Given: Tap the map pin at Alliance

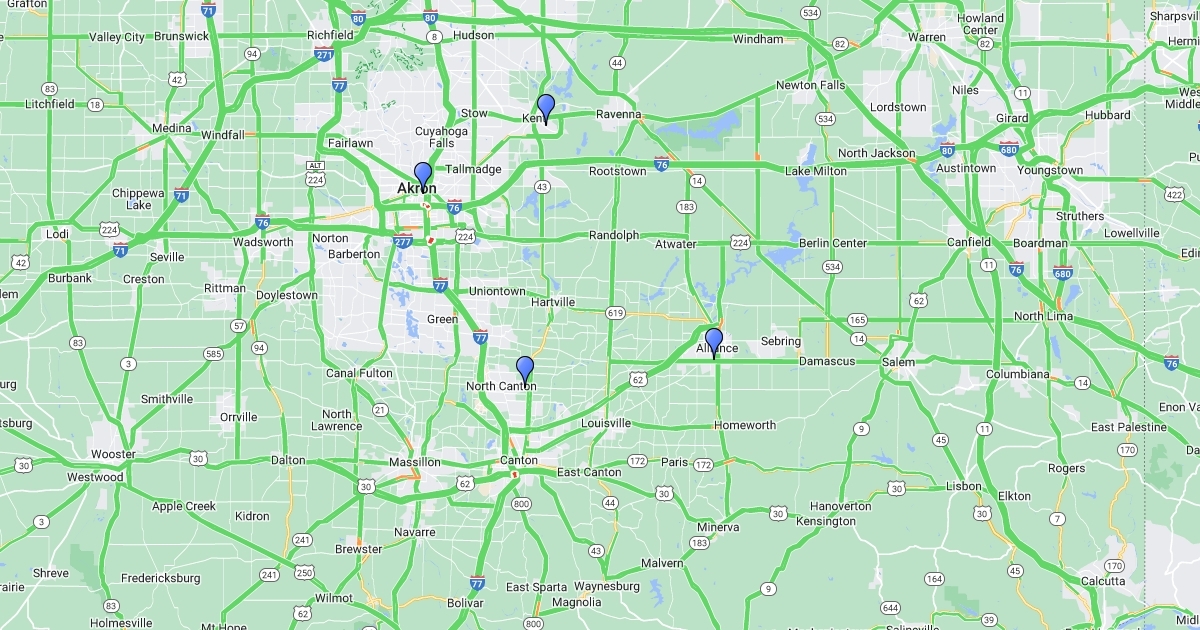Looking at the screenshot, I should pyautogui.click(x=714, y=341).
